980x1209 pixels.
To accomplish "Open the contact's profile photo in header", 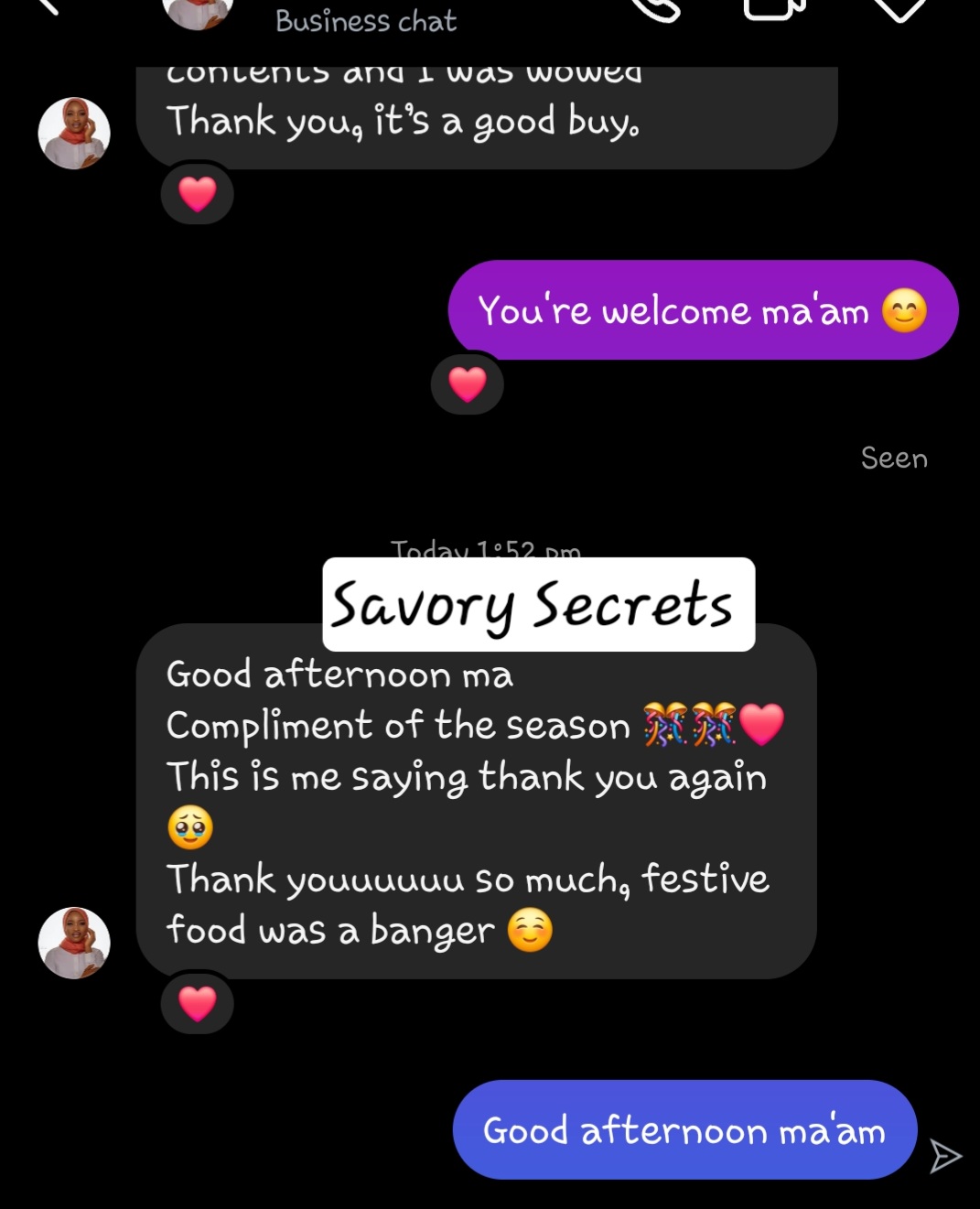I will point(197,11).
